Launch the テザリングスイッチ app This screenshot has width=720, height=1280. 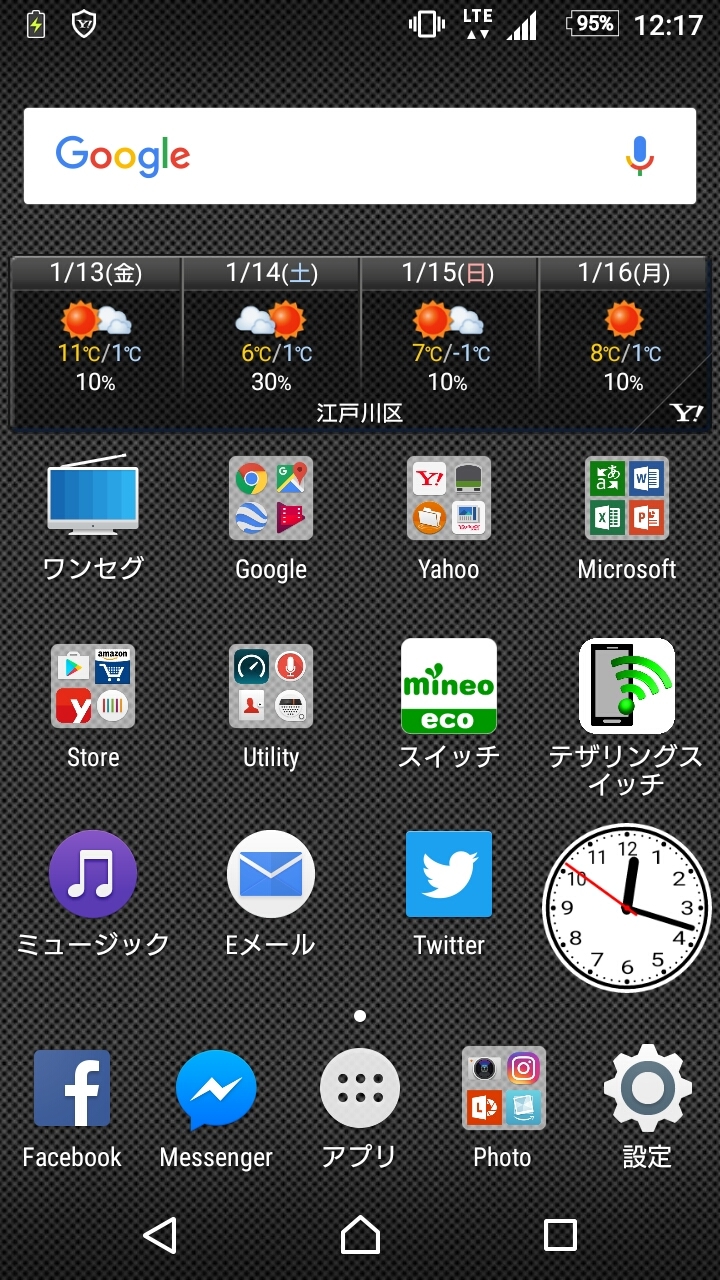627,686
